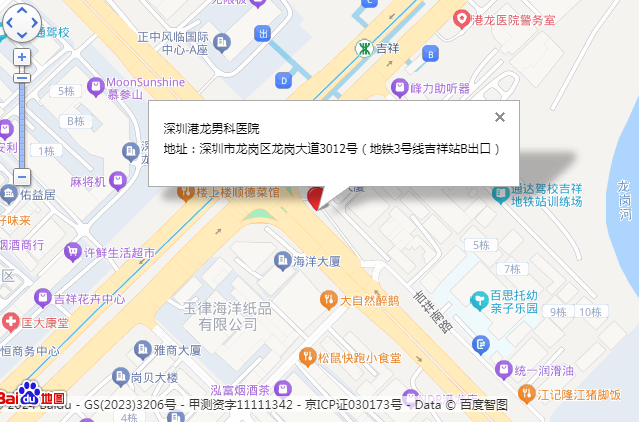Viewport: 639px width, 422px height.
Task: Pan the map up with the arrow
Action: point(21,7)
